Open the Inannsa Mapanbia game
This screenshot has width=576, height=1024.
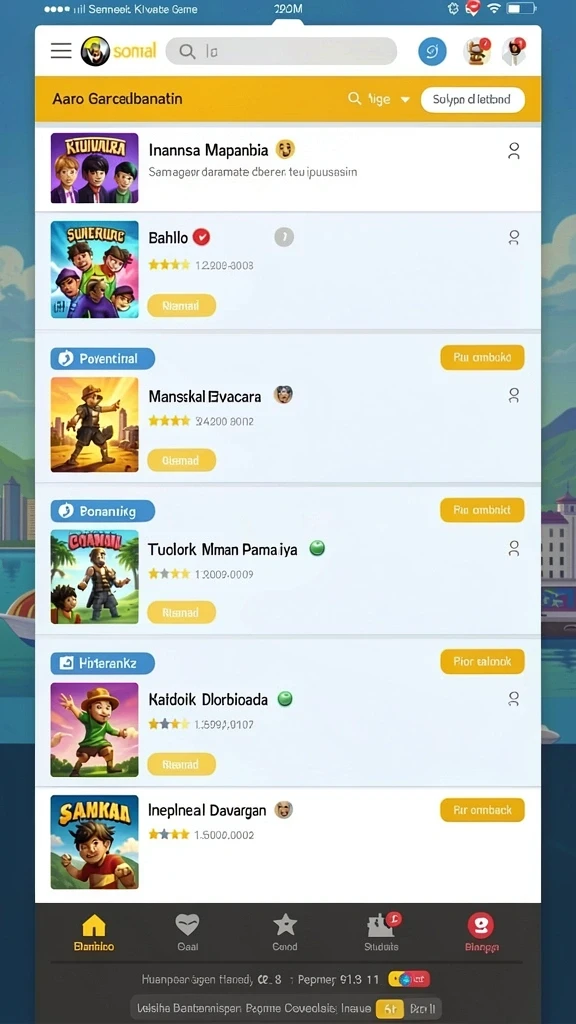point(208,150)
